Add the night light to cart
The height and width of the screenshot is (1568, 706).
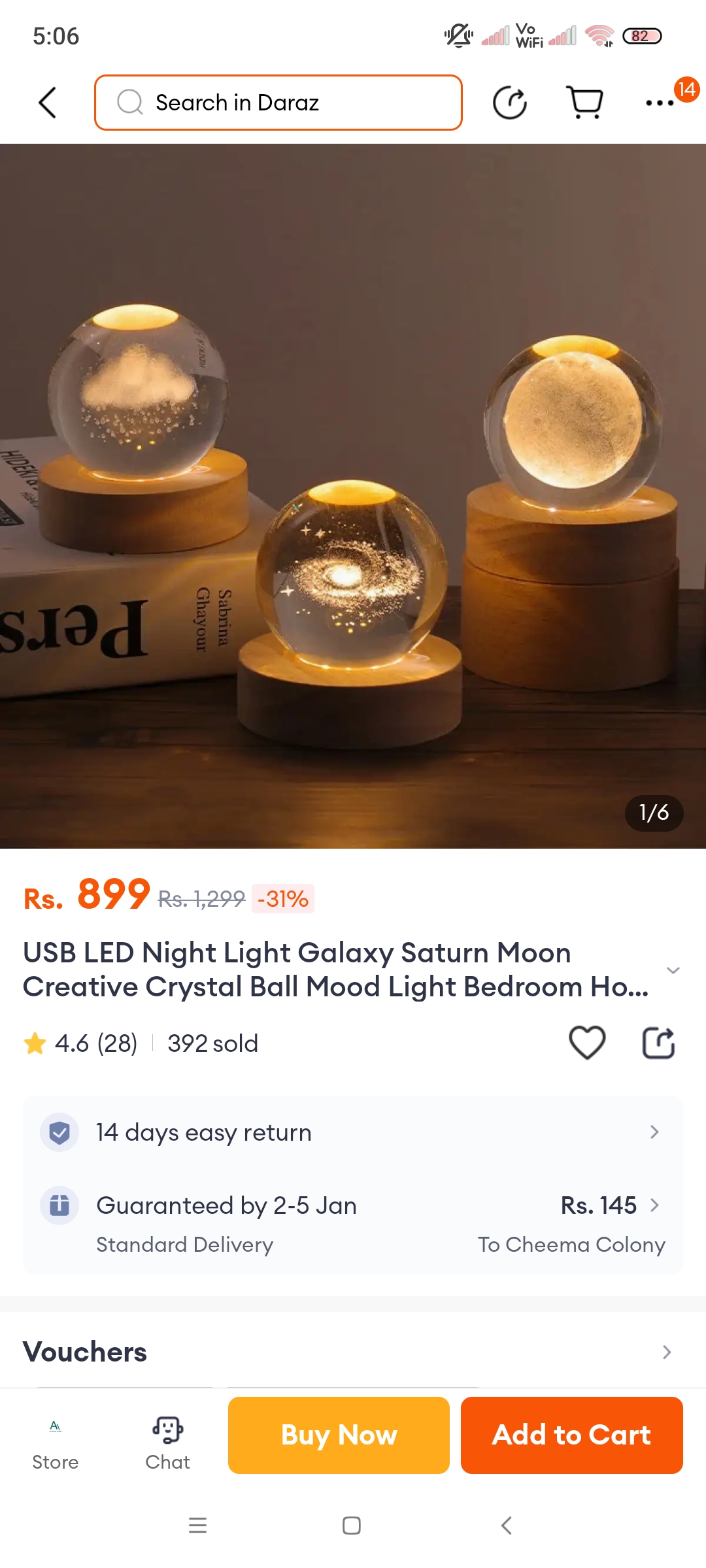point(571,1435)
